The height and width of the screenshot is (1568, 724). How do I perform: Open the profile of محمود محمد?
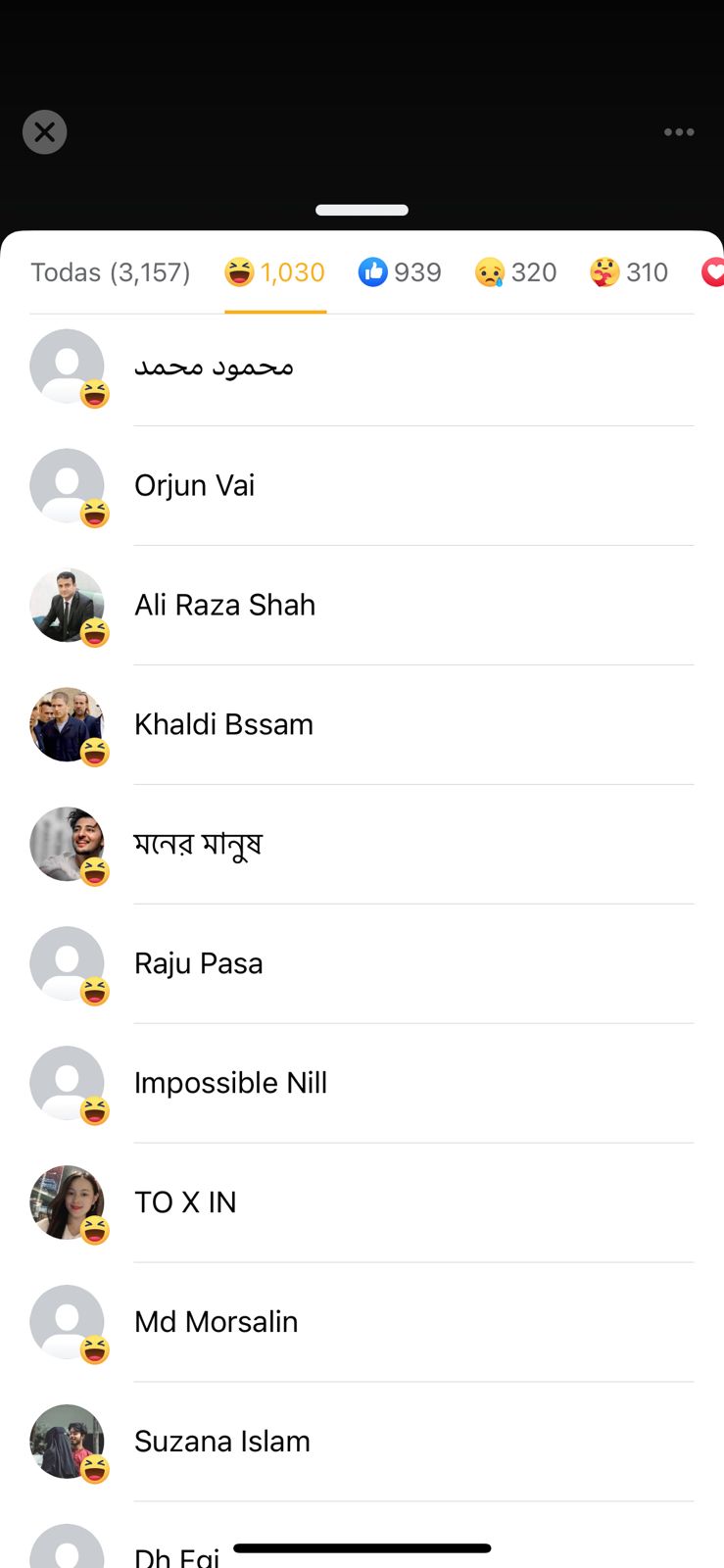[214, 367]
